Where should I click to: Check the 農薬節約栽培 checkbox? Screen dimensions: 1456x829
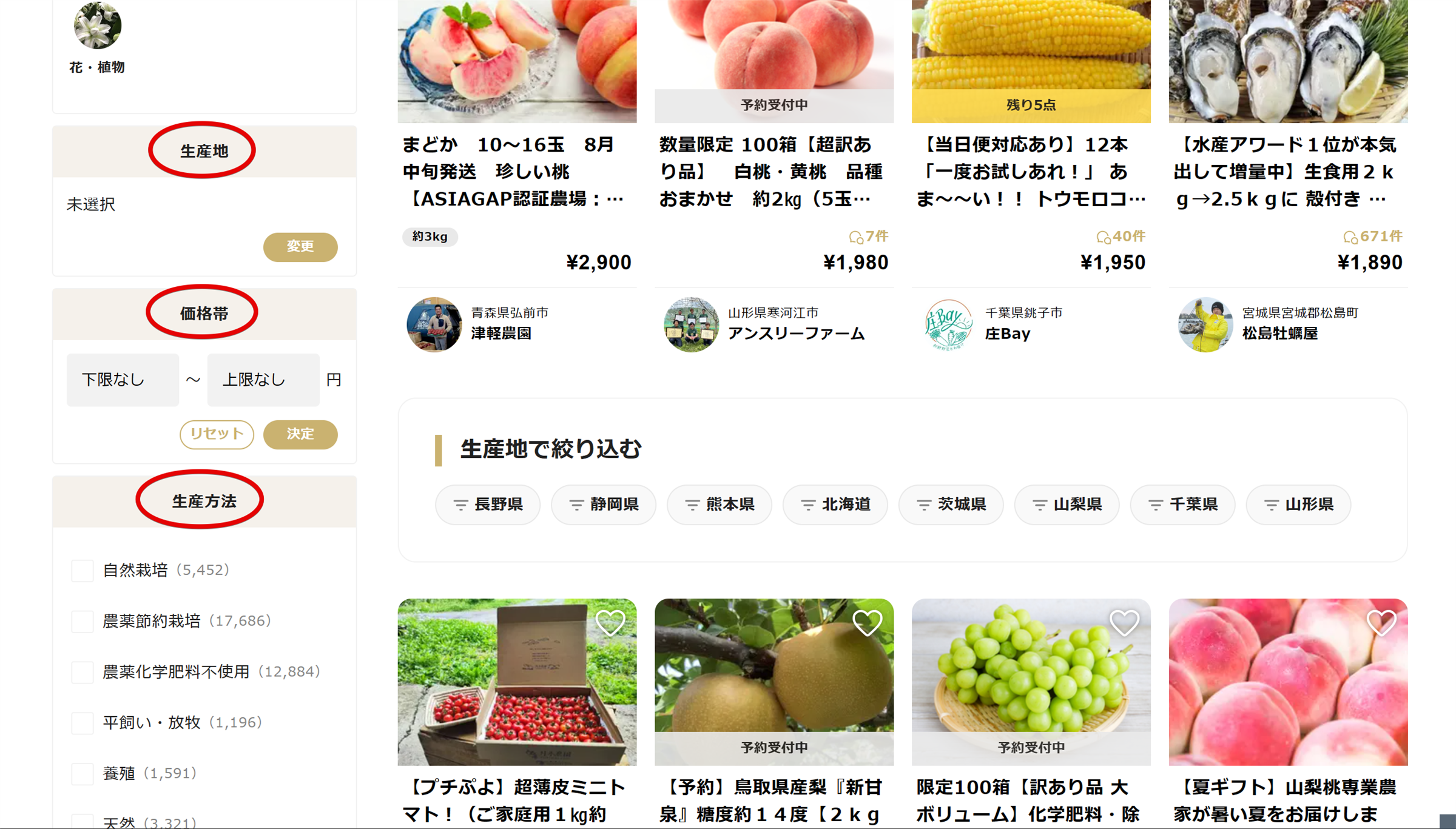[x=83, y=622]
